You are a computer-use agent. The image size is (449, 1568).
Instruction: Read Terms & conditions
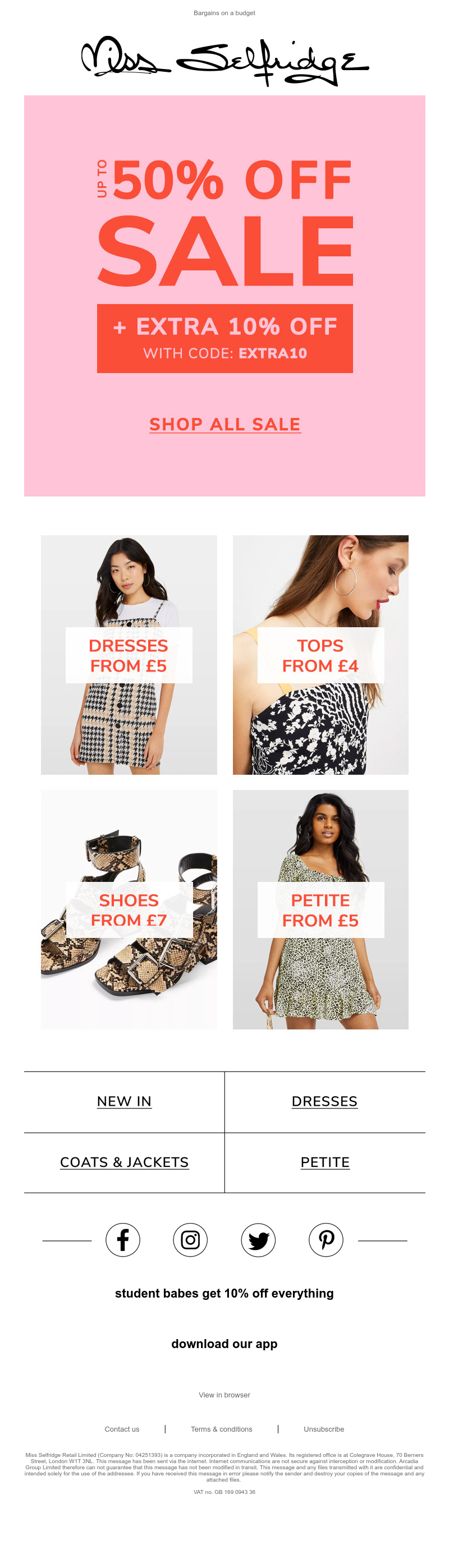coord(221,1429)
